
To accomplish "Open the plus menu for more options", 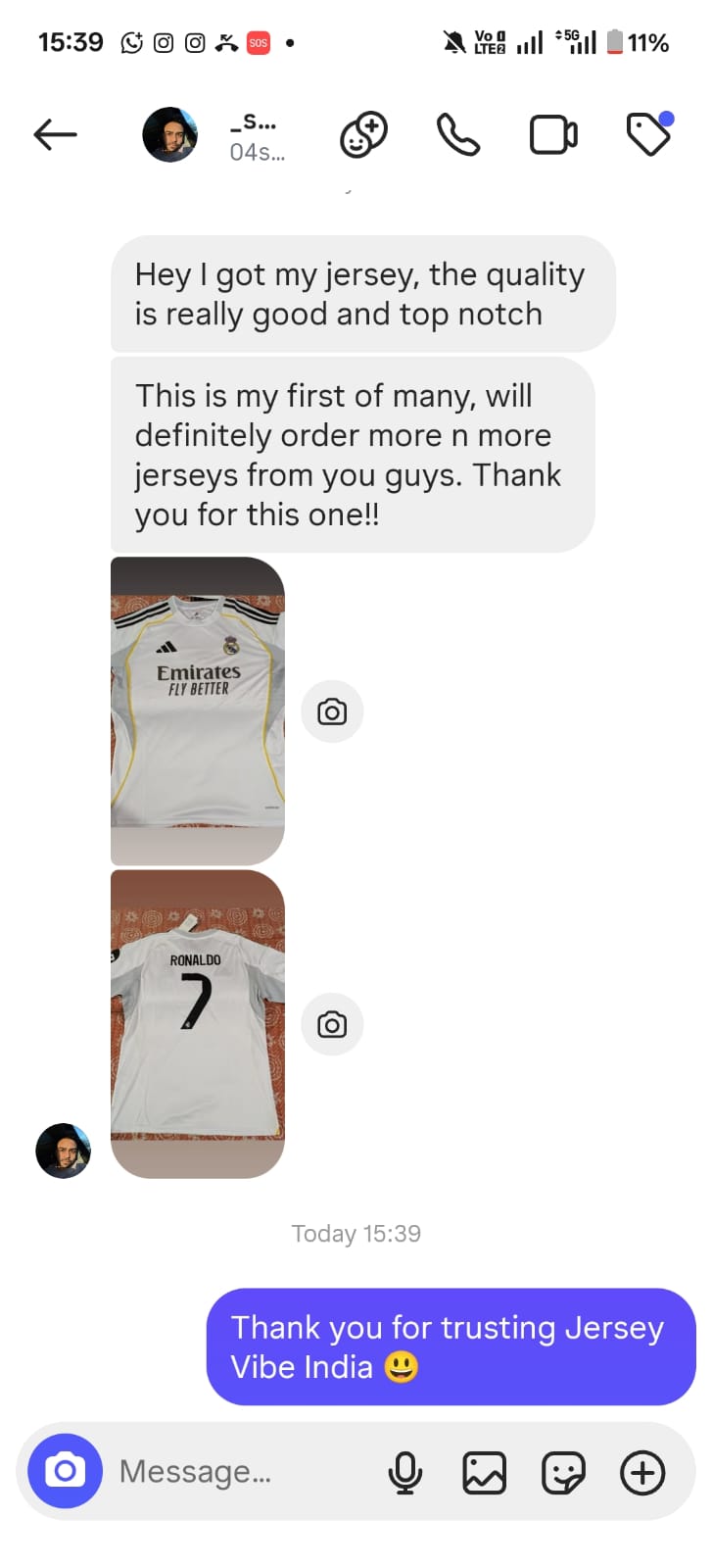I will (x=642, y=1472).
